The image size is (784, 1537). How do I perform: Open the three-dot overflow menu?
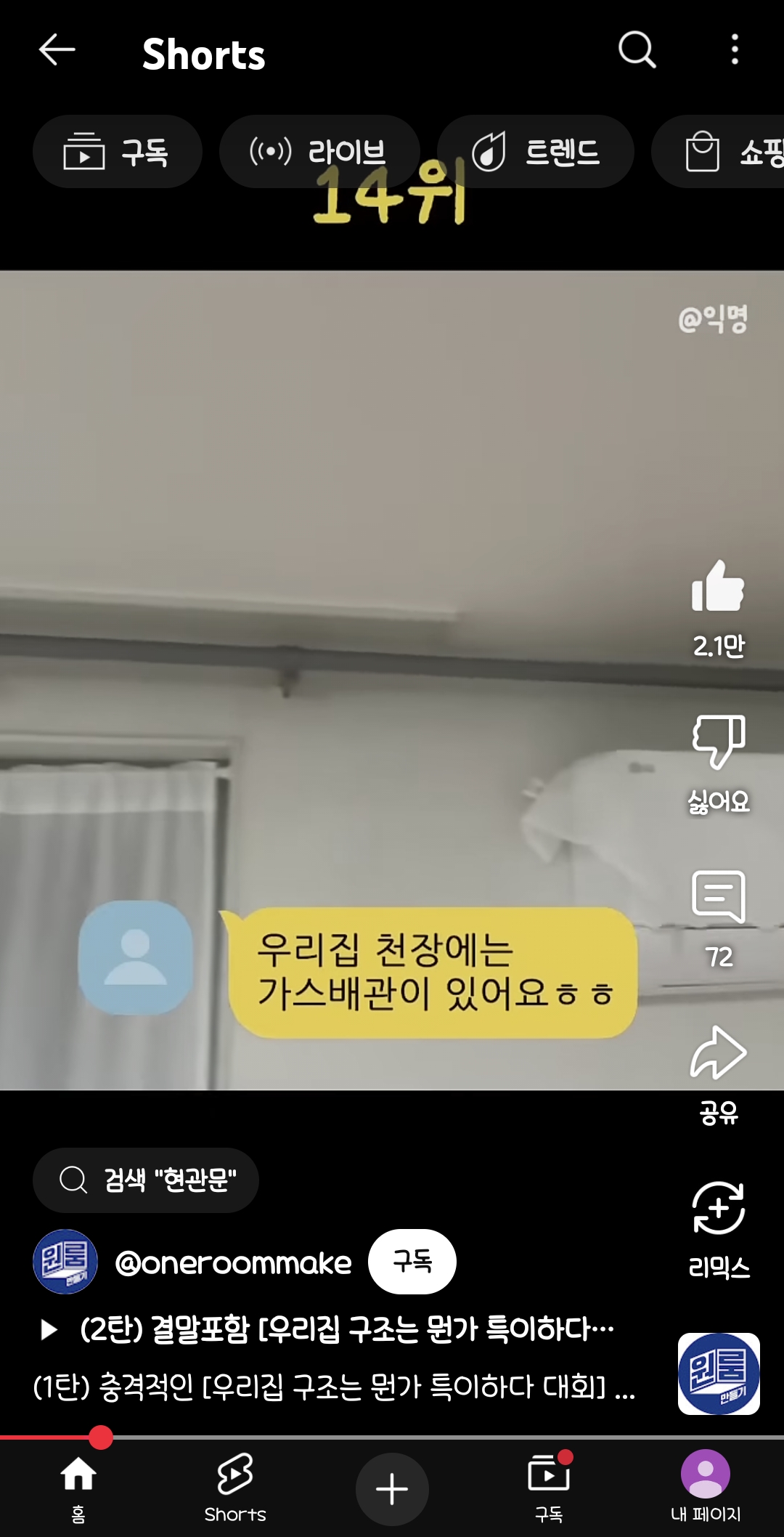pyautogui.click(x=735, y=50)
